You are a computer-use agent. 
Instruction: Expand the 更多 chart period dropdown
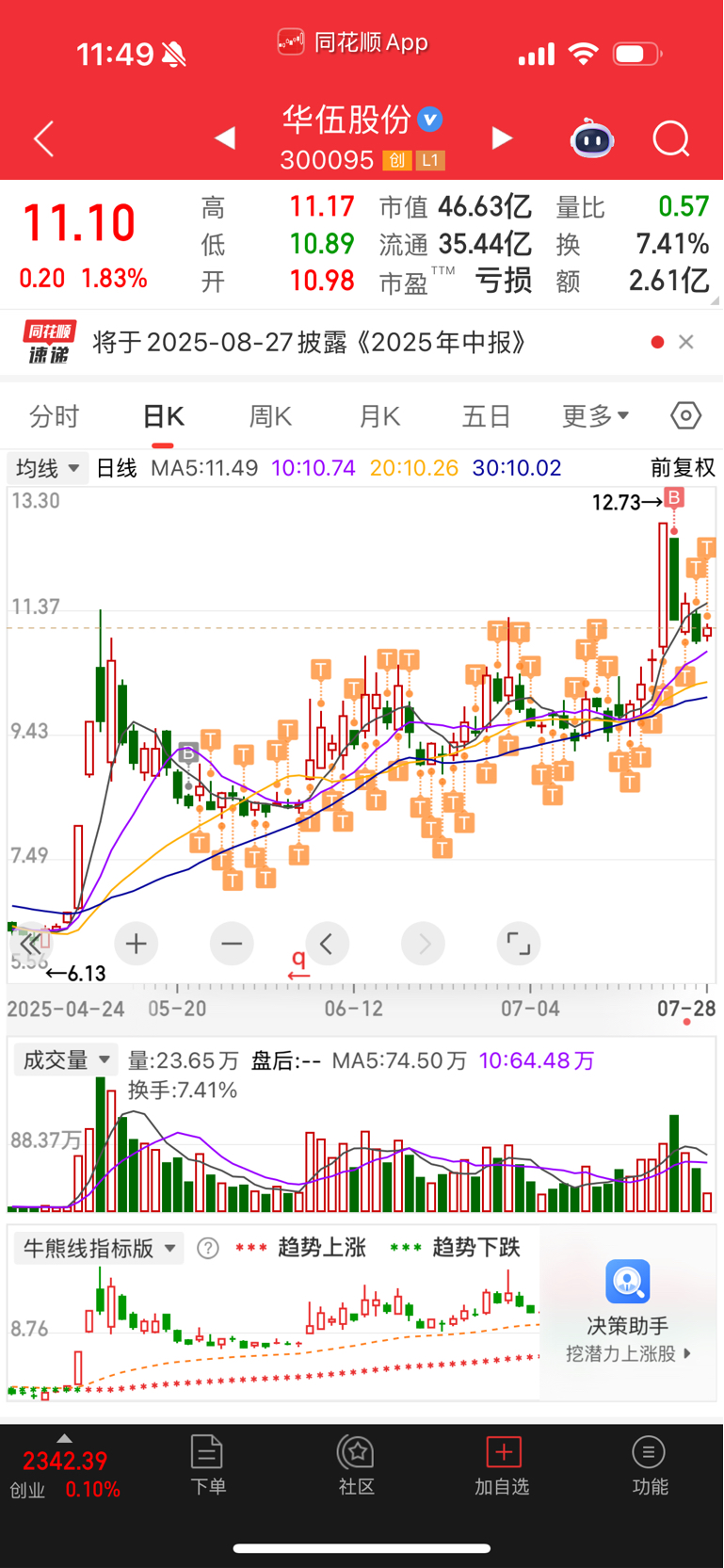595,416
